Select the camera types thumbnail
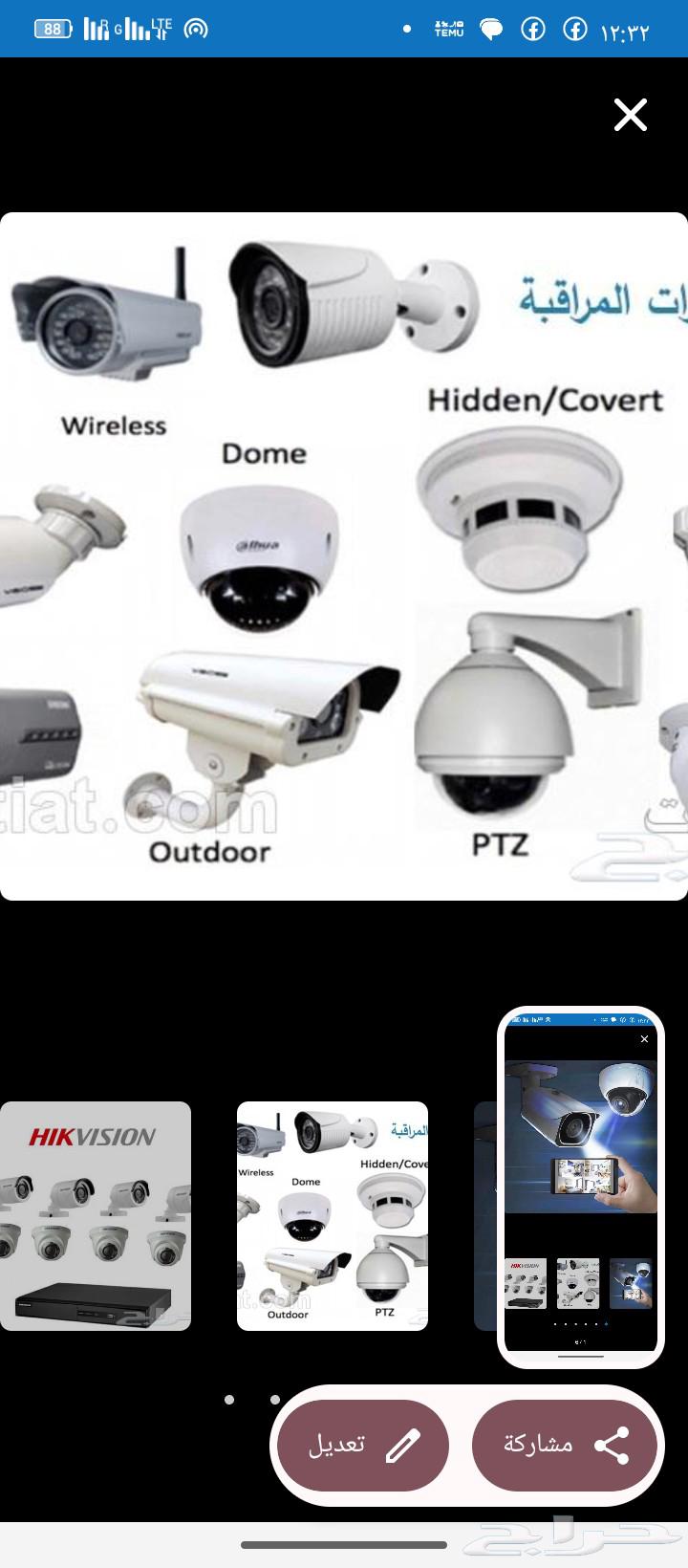Viewport: 688px width, 1568px height. (x=332, y=1215)
